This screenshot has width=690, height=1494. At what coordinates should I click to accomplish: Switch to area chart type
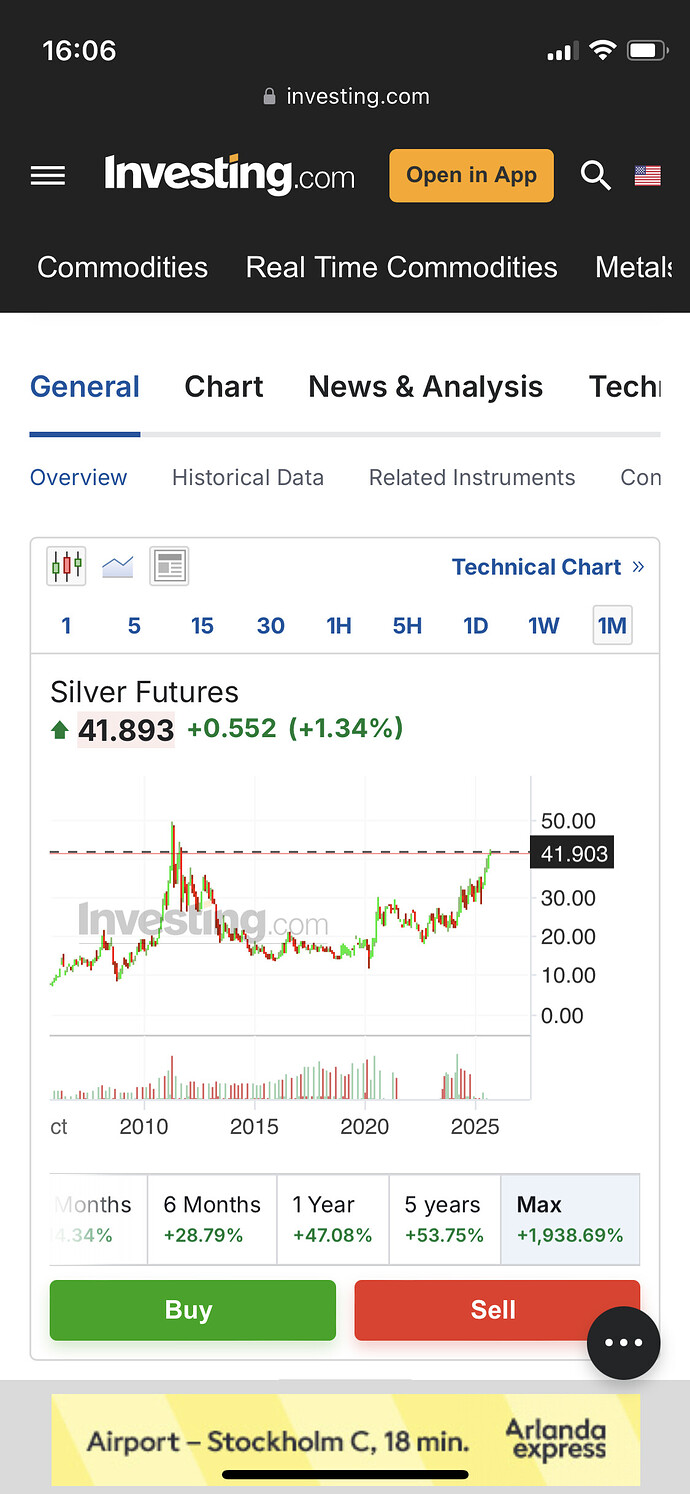(x=118, y=566)
